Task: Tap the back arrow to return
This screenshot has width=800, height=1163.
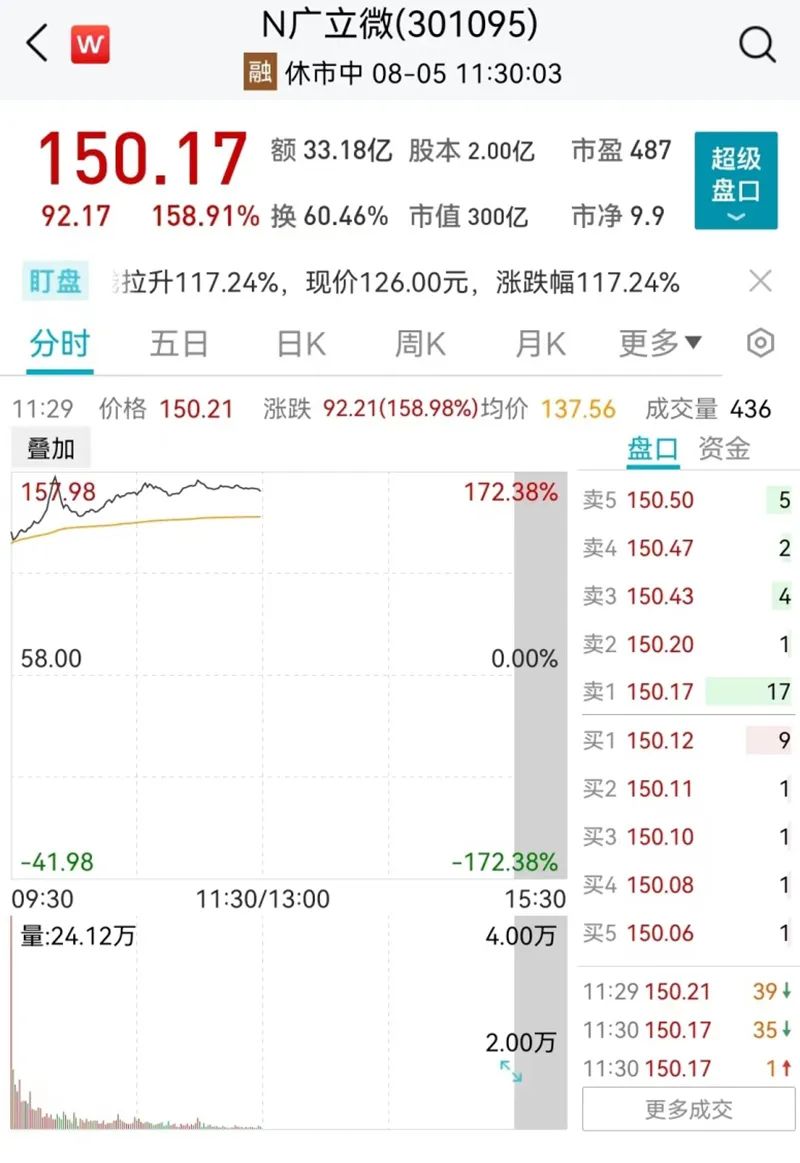Action: (x=33, y=44)
